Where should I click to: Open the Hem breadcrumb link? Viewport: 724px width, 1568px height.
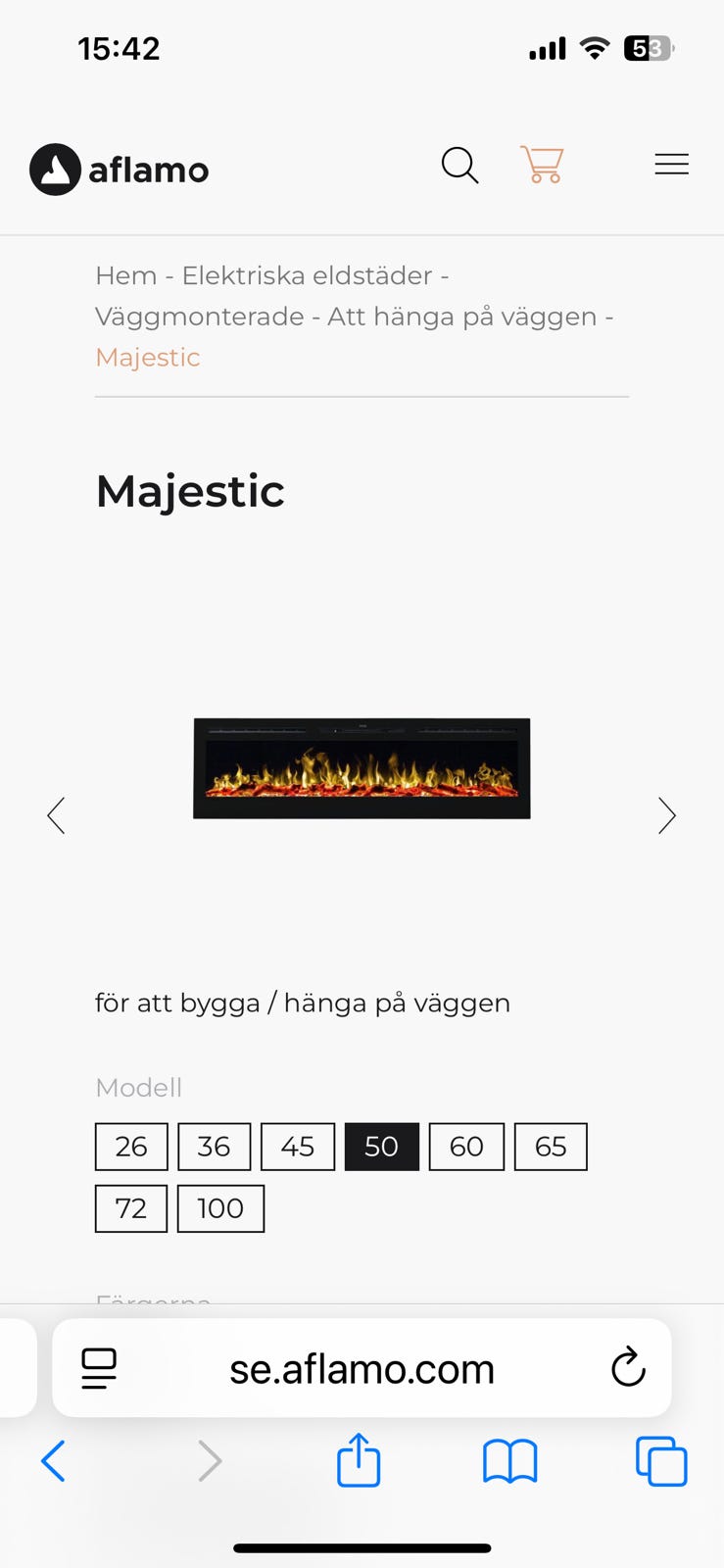125,275
